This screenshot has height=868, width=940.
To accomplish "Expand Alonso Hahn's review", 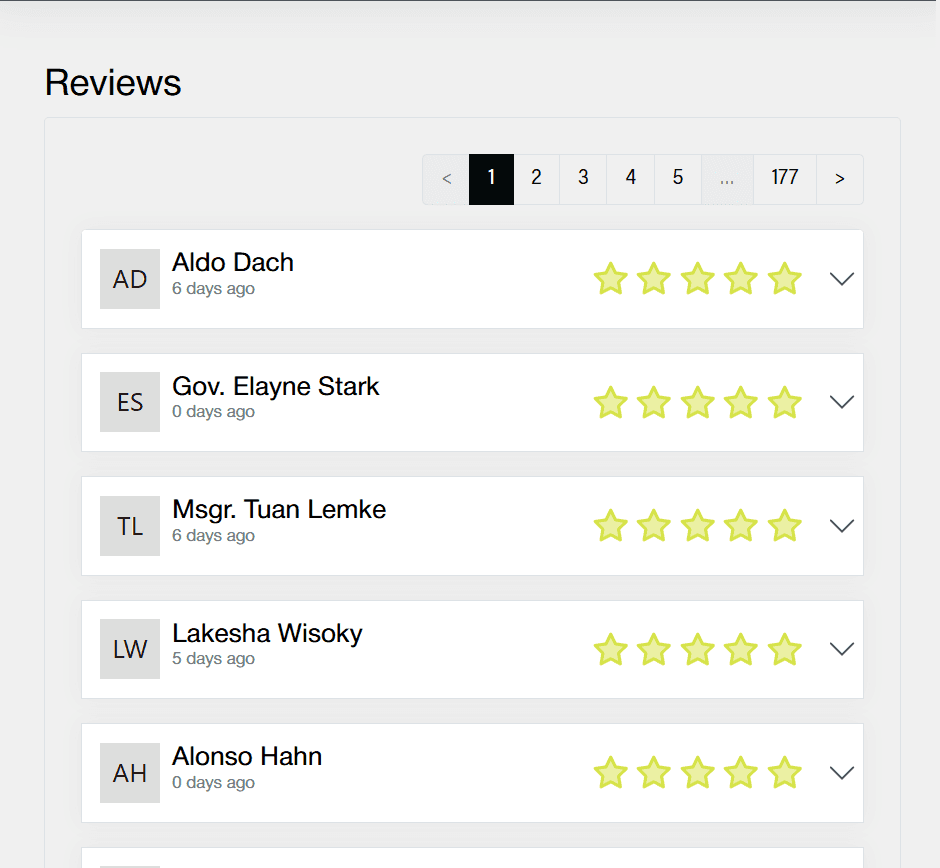I will [x=842, y=773].
